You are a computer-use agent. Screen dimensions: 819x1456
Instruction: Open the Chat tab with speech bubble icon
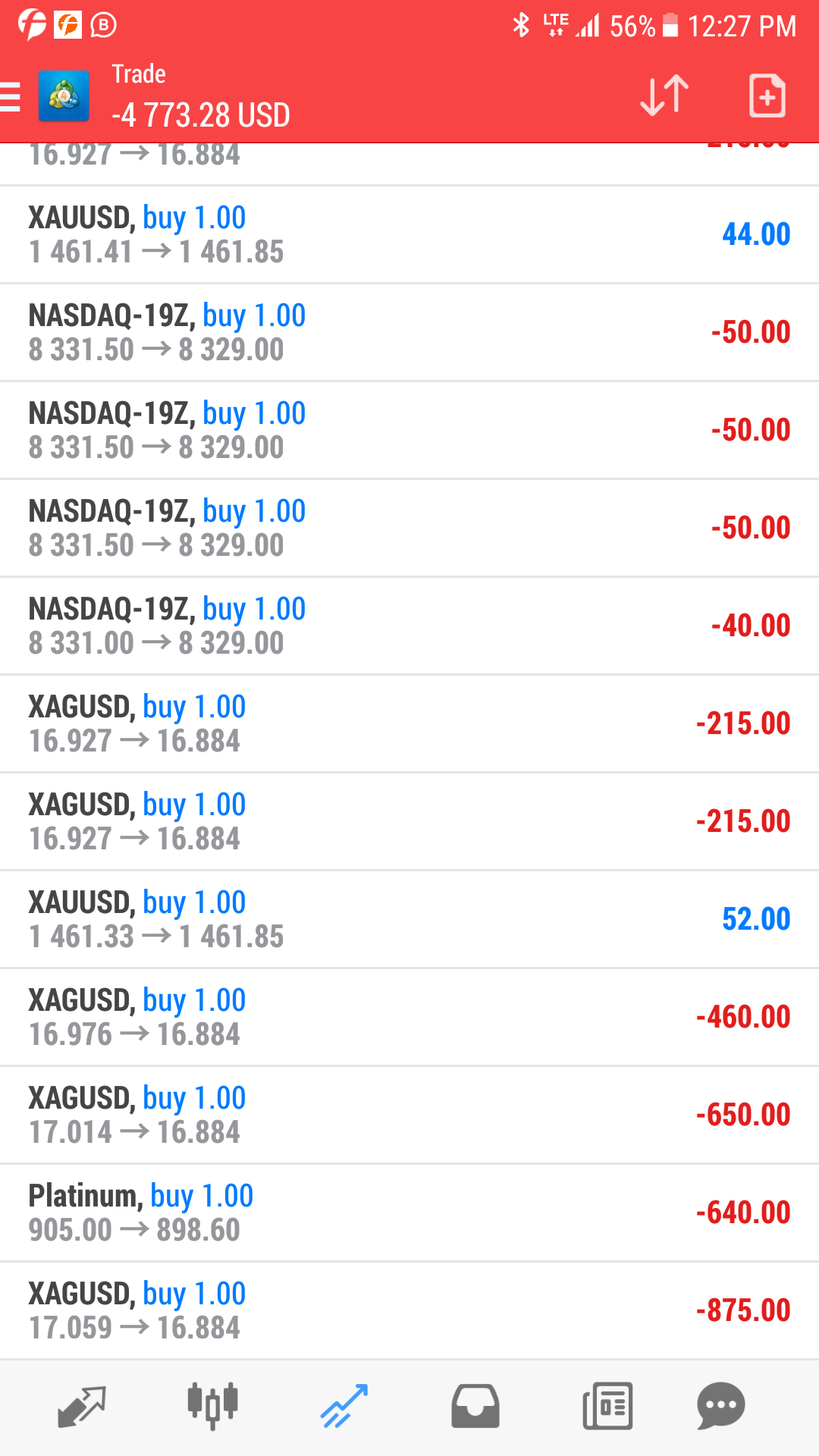coord(721,1407)
